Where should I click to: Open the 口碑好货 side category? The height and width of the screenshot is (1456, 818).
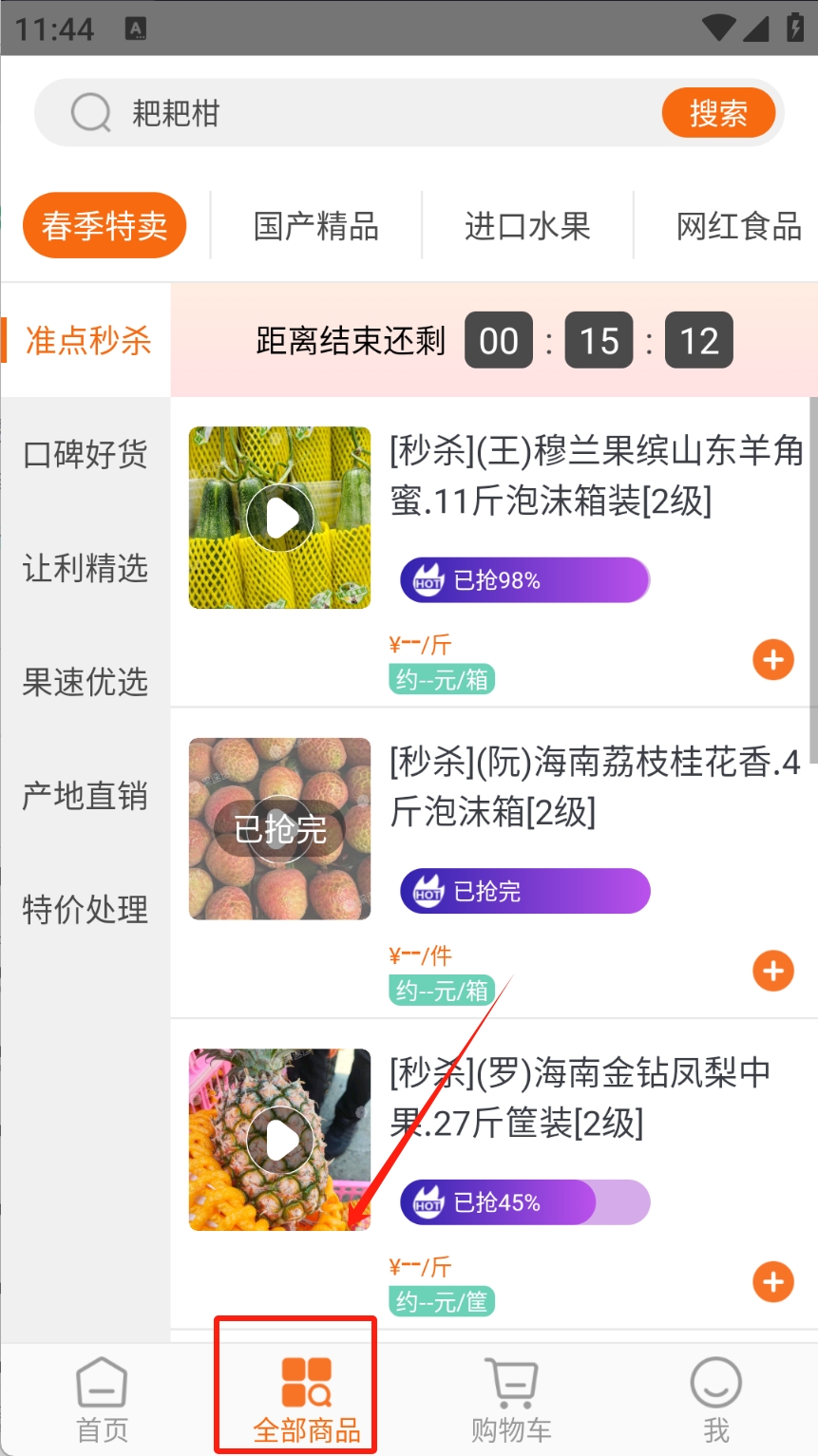86,454
